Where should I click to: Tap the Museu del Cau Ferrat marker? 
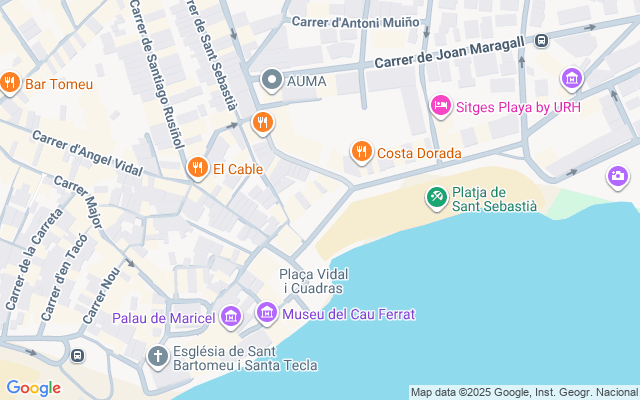coord(267,313)
